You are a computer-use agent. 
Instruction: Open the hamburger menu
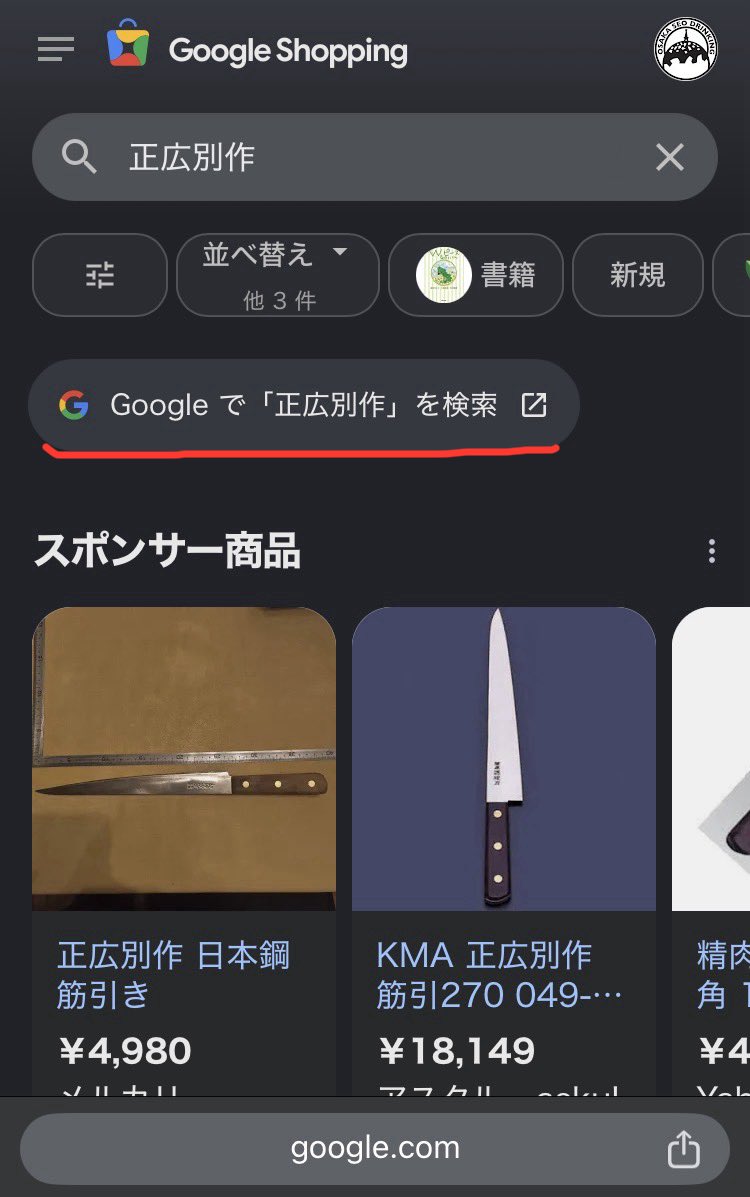[x=56, y=49]
